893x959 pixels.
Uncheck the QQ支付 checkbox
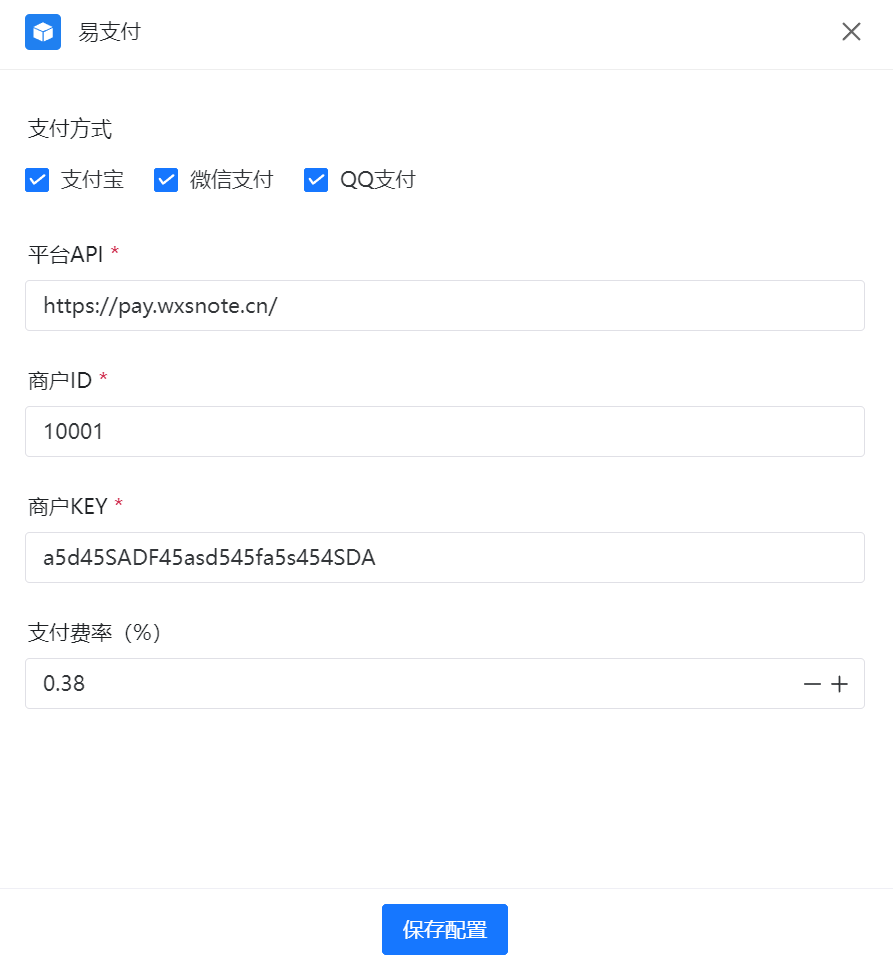coord(316,180)
